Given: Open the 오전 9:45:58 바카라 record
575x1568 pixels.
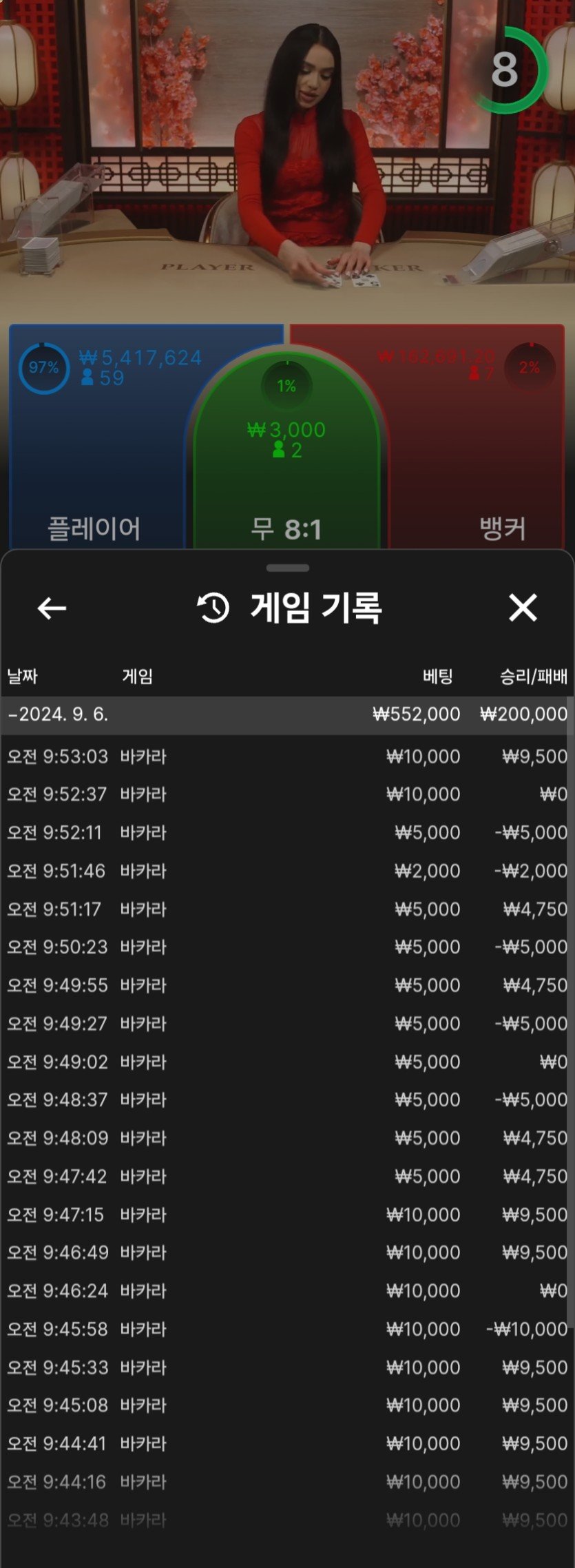Looking at the screenshot, I should (286, 1329).
